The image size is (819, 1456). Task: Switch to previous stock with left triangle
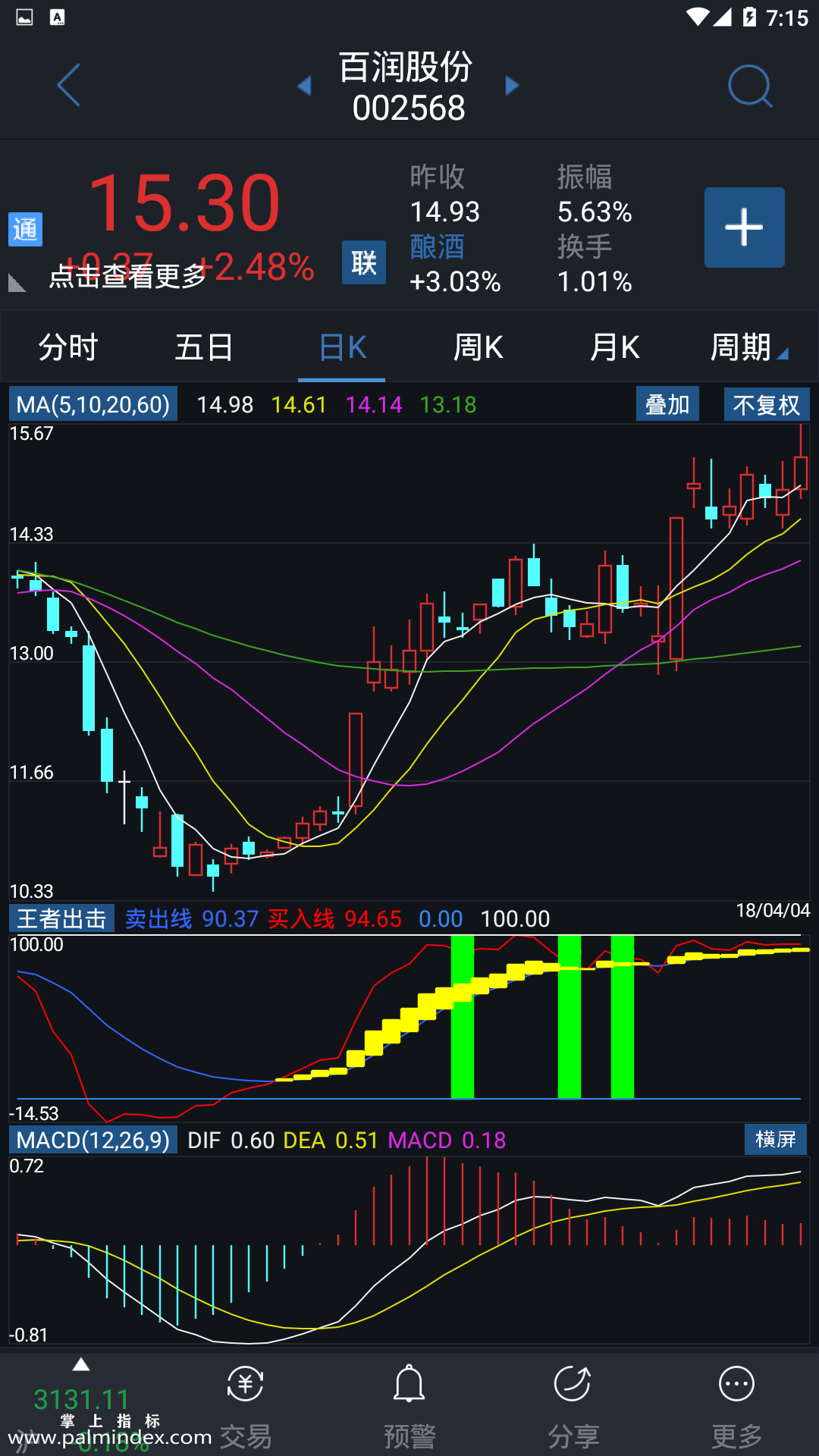click(305, 86)
